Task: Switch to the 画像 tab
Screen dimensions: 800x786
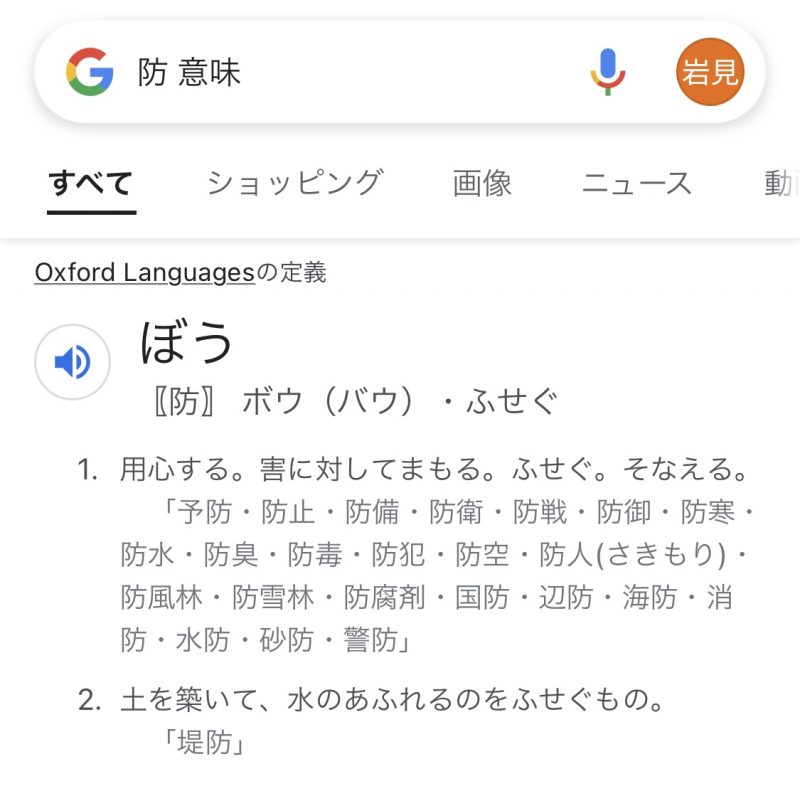Action: click(482, 183)
